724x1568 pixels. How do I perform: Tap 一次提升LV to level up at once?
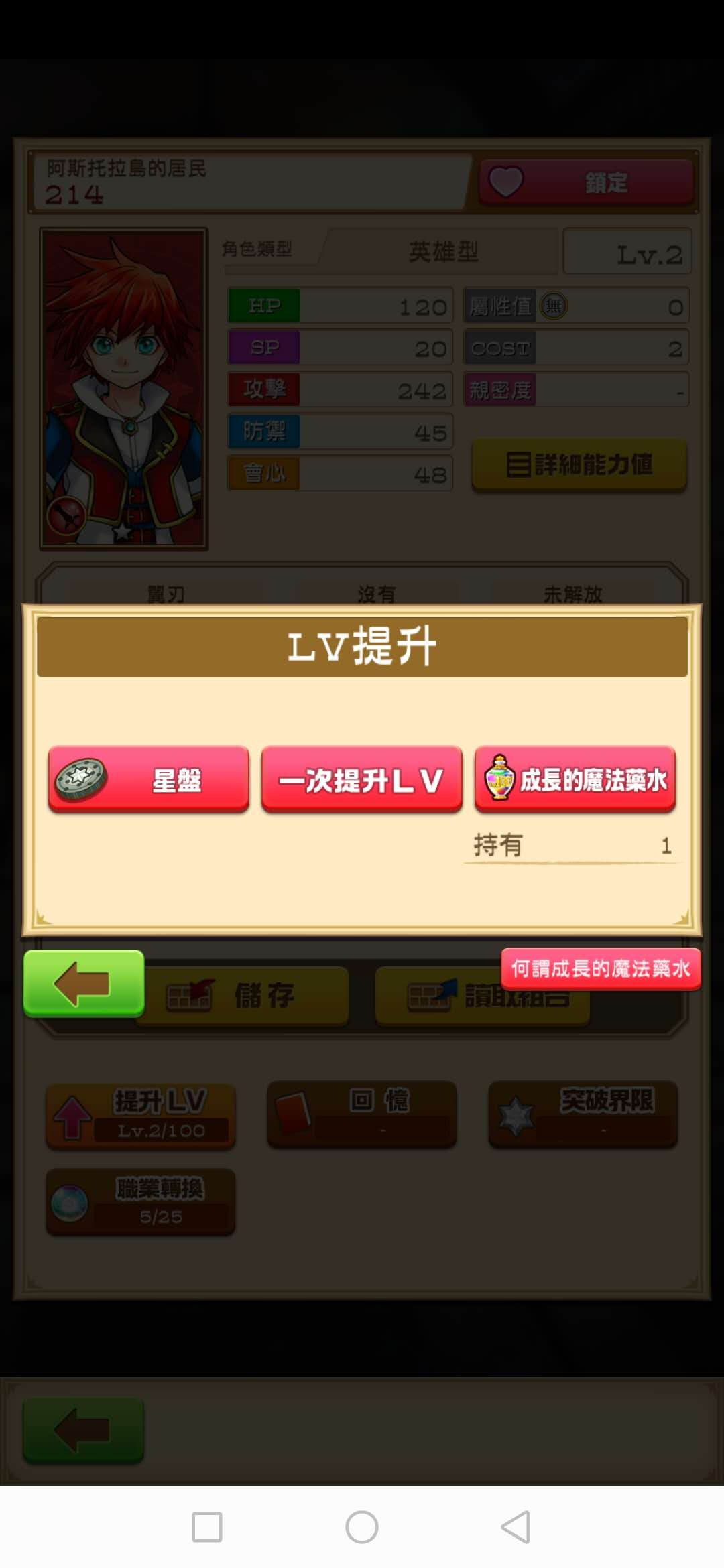pyautogui.click(x=361, y=779)
